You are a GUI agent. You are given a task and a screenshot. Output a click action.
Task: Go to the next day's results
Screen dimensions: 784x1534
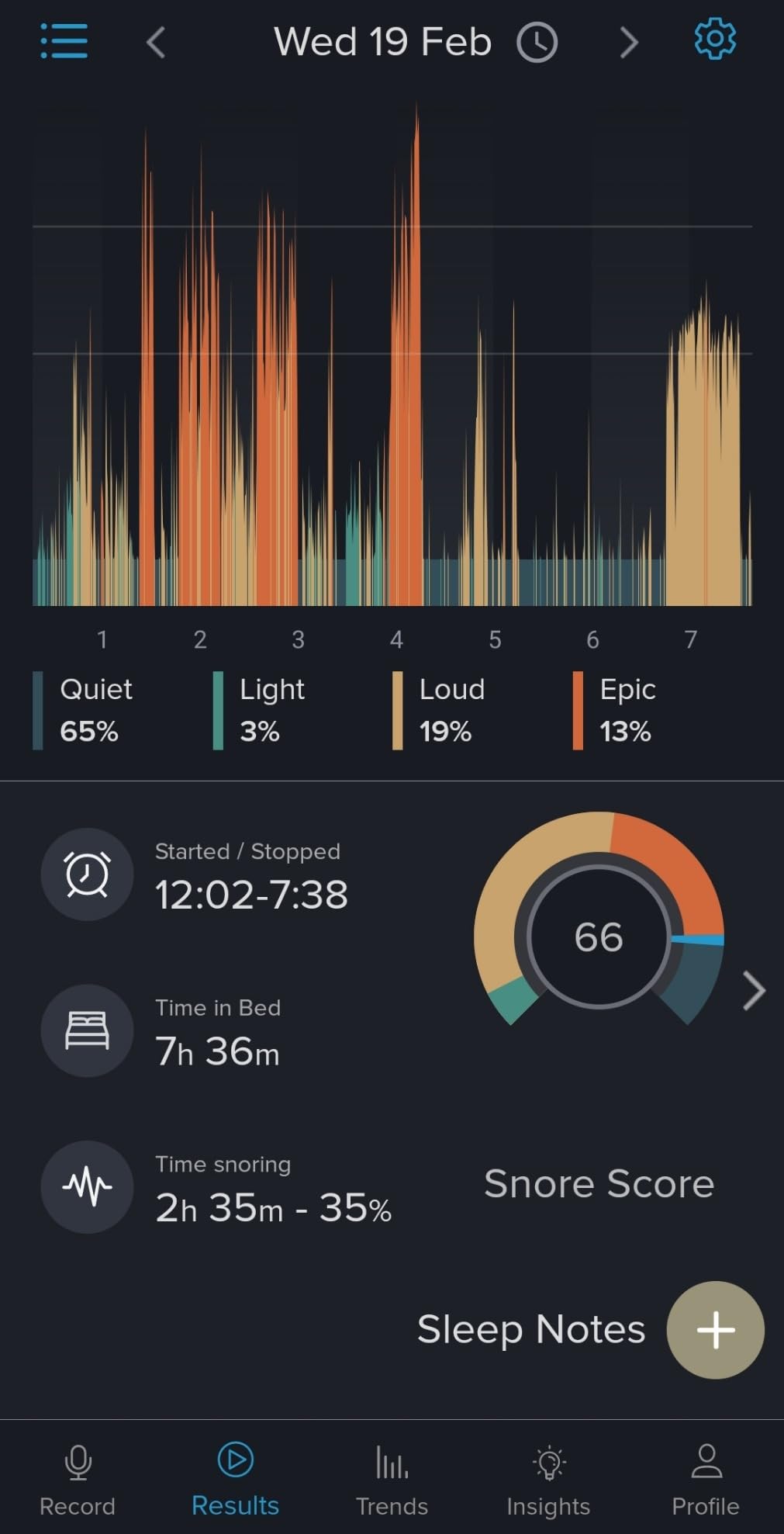point(629,42)
